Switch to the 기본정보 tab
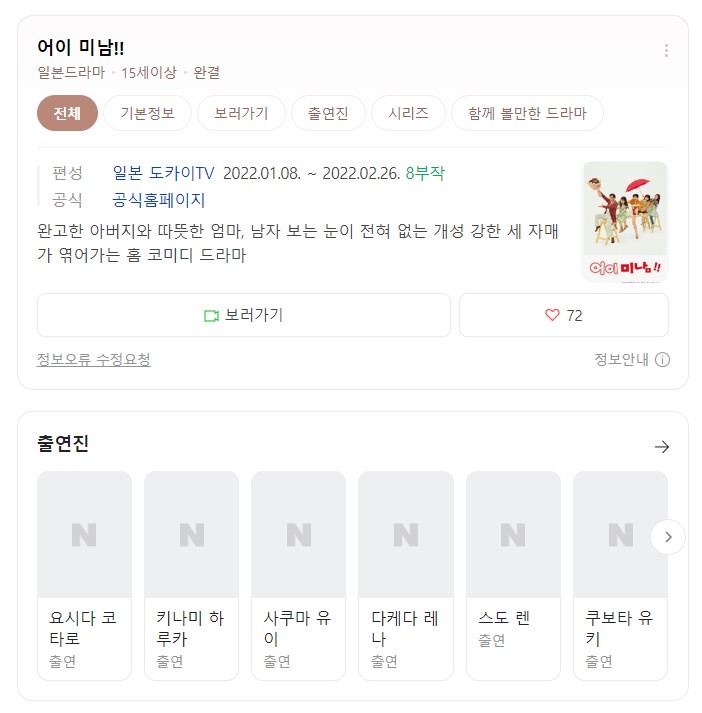 point(147,113)
